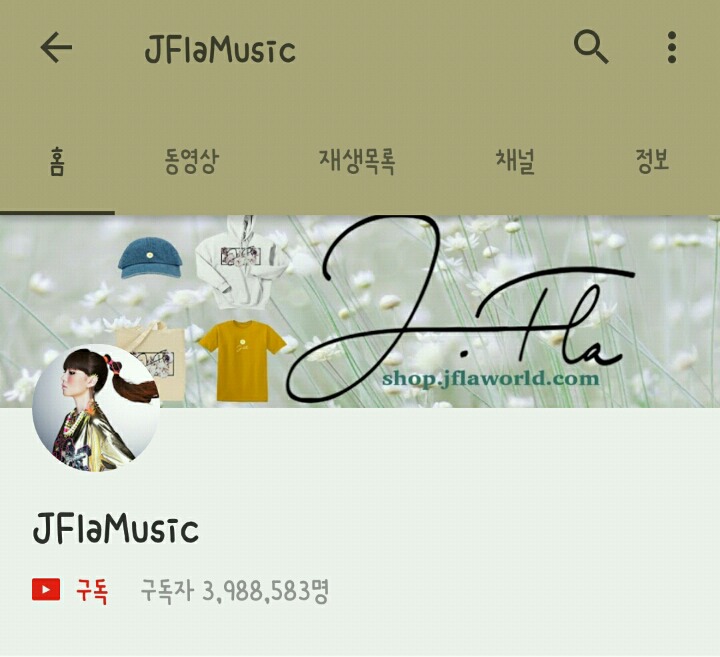The width and height of the screenshot is (720, 657).
Task: Switch to the 홈 tab
Action: (57, 162)
